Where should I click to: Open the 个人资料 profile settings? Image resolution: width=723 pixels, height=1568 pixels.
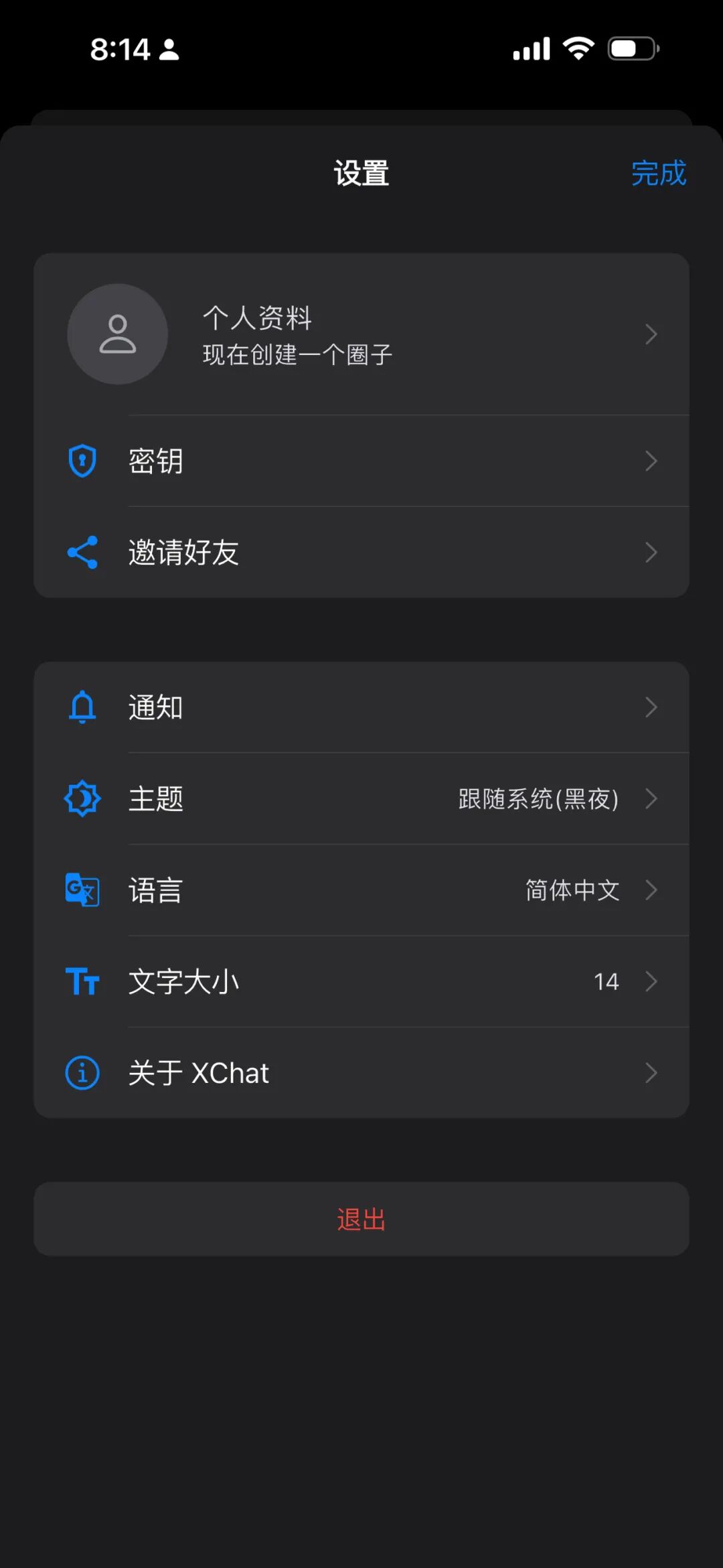(361, 334)
